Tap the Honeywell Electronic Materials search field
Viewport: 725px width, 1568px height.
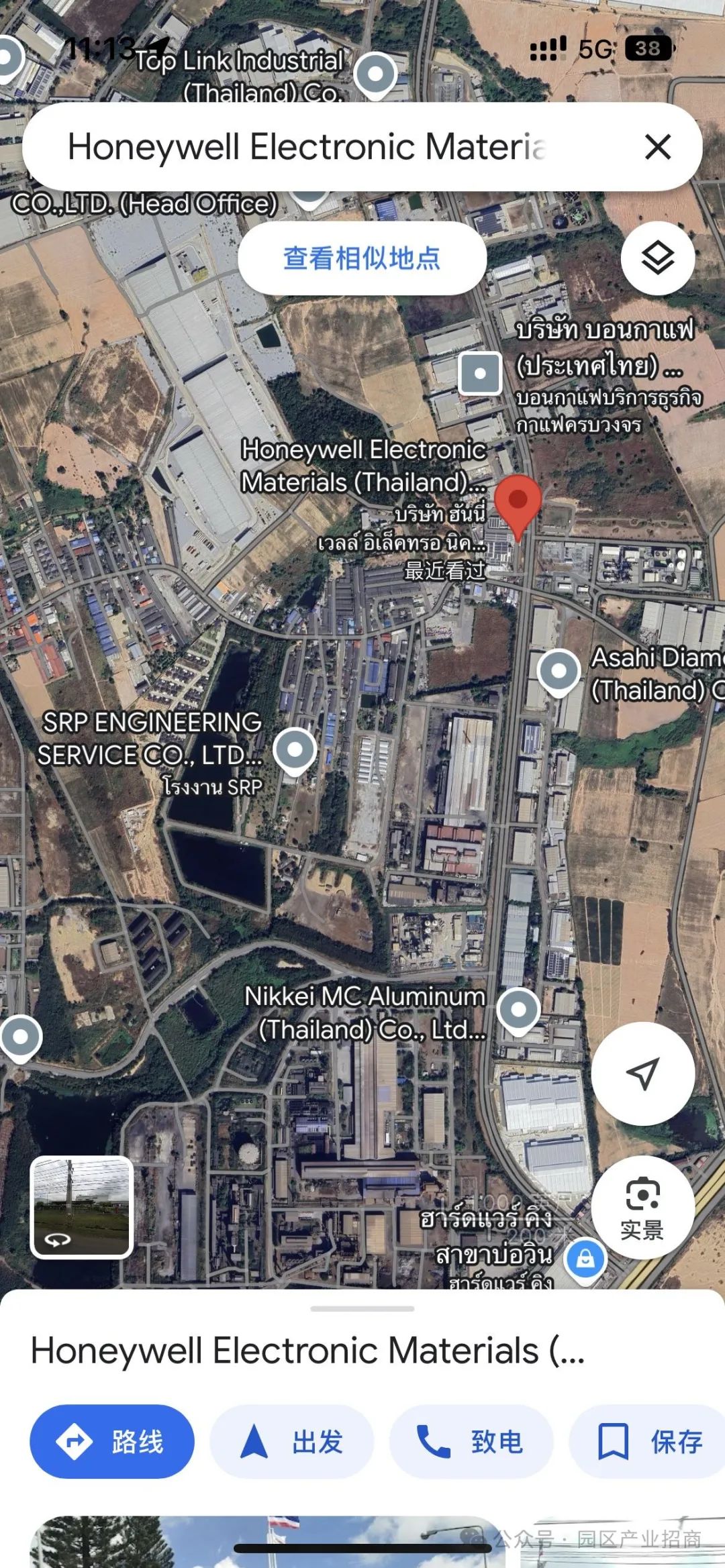[309, 146]
